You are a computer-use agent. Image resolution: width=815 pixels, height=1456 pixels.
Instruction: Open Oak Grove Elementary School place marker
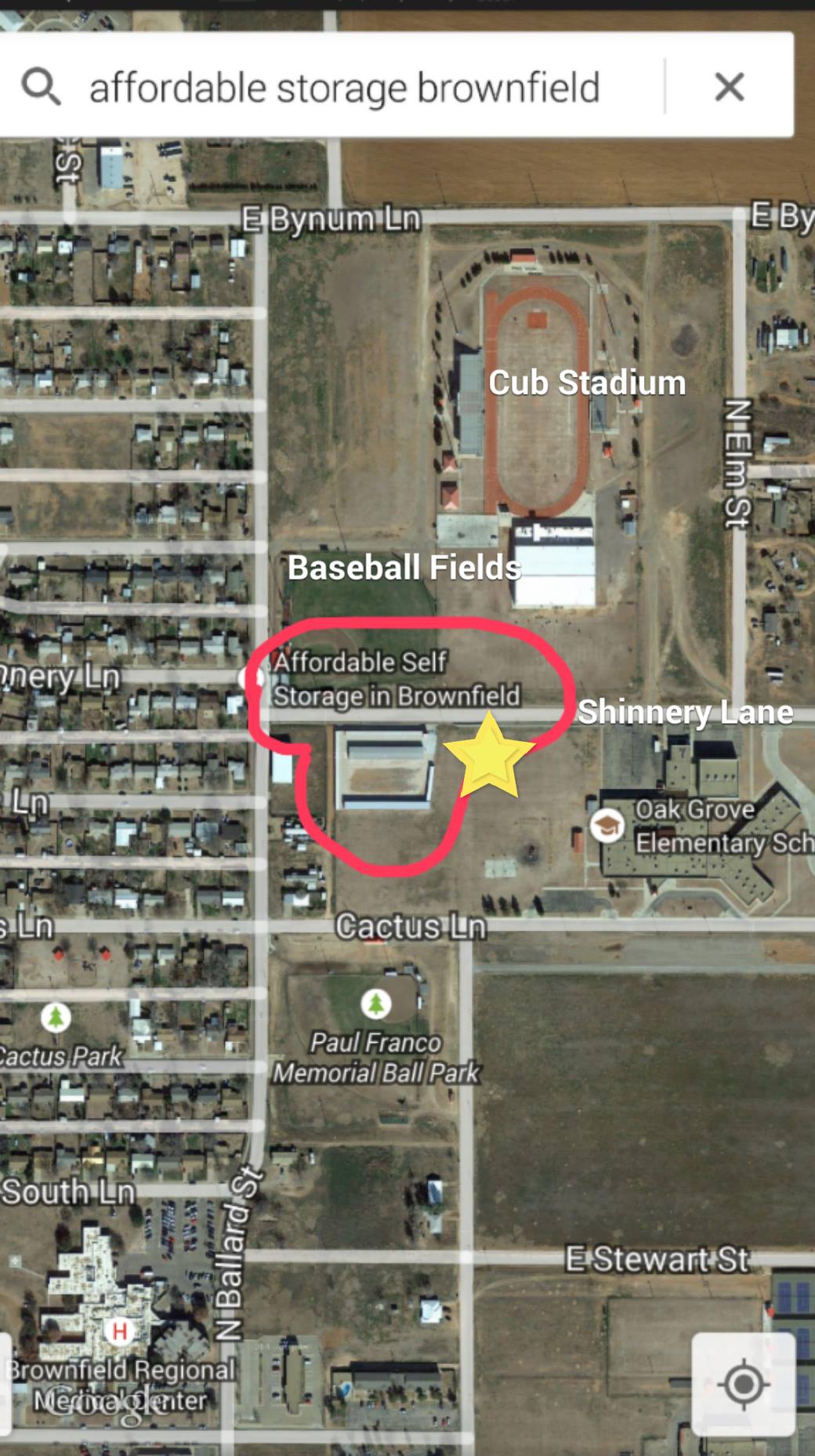click(x=607, y=826)
